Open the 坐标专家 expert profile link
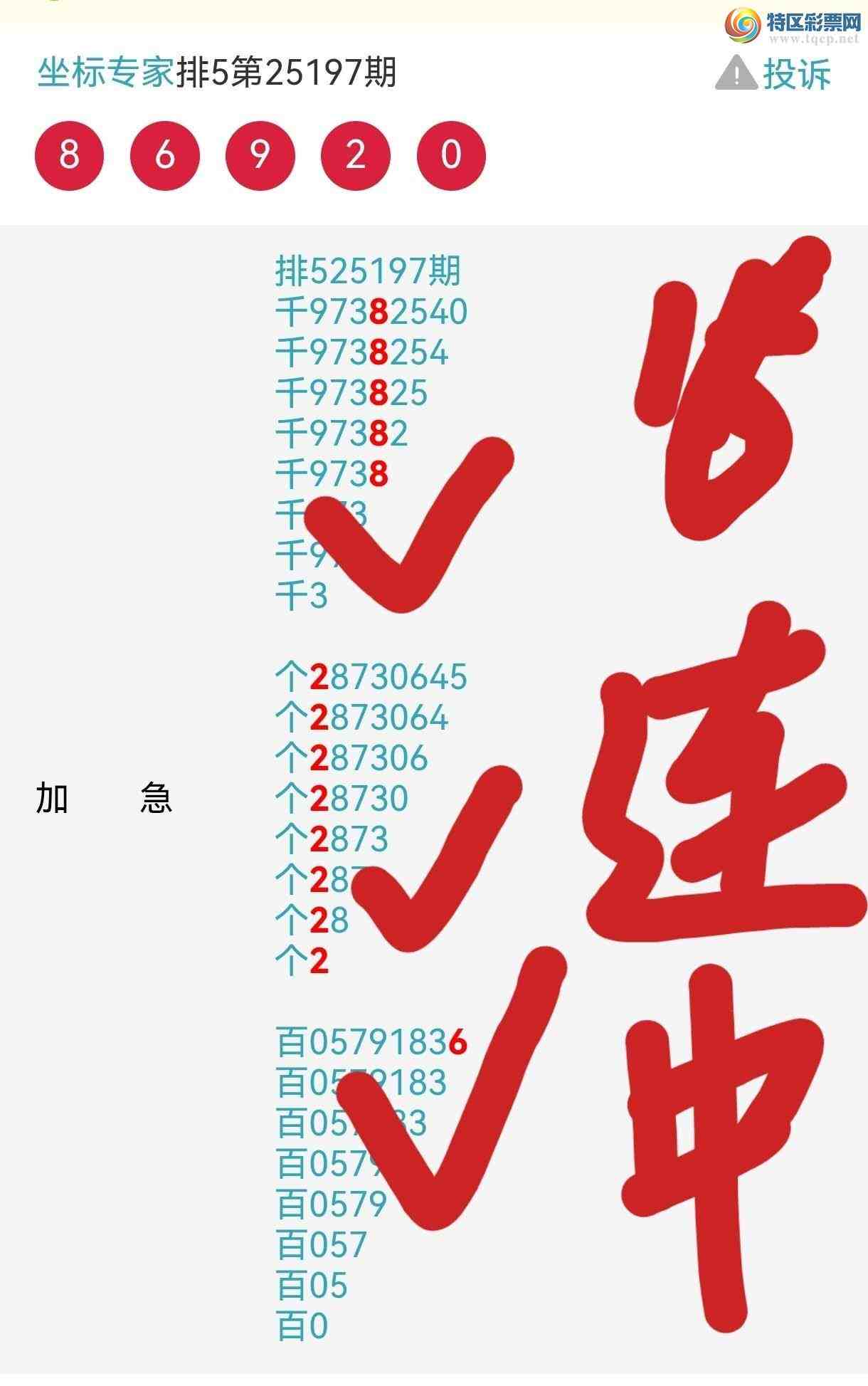Screen dimensions: 868x1386 (105, 73)
